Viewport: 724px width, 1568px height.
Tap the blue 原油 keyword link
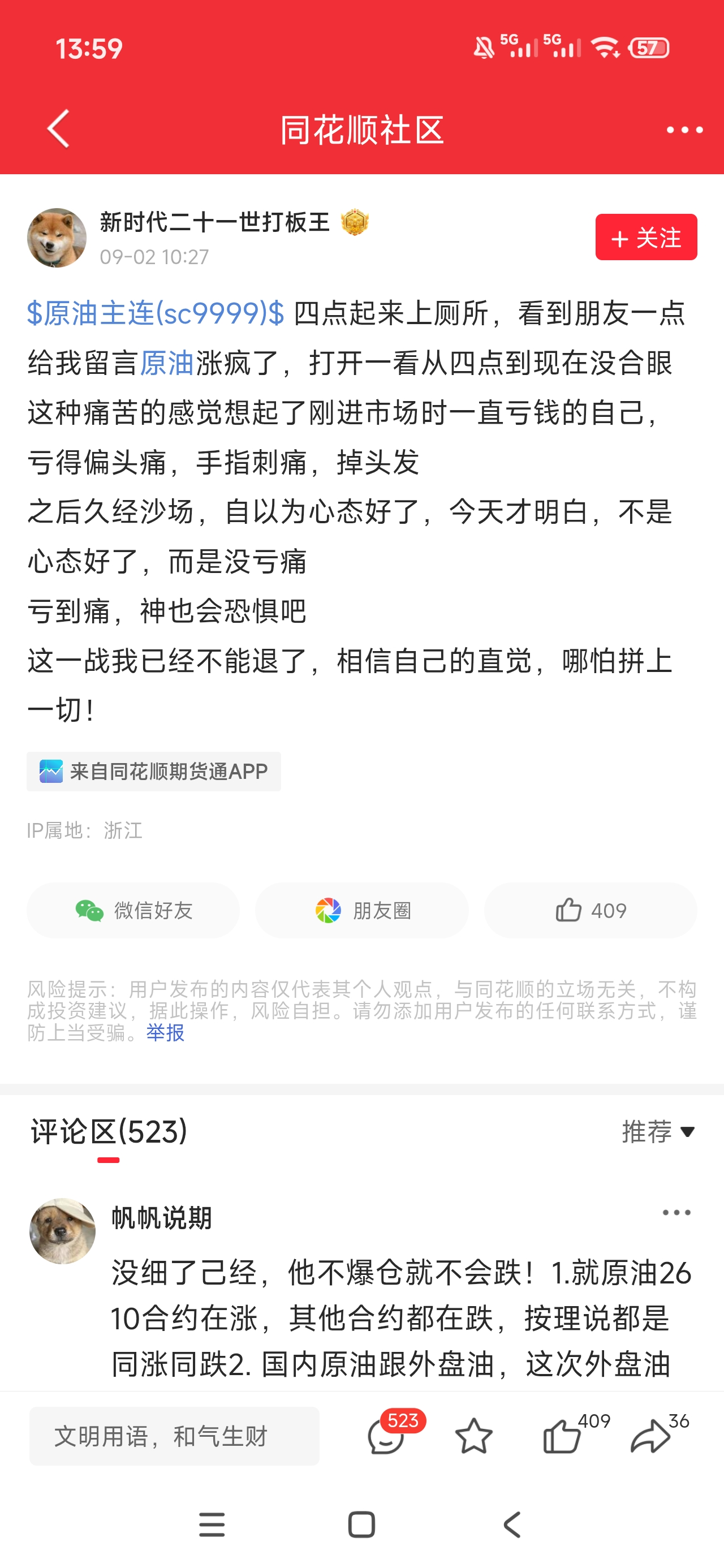(167, 363)
